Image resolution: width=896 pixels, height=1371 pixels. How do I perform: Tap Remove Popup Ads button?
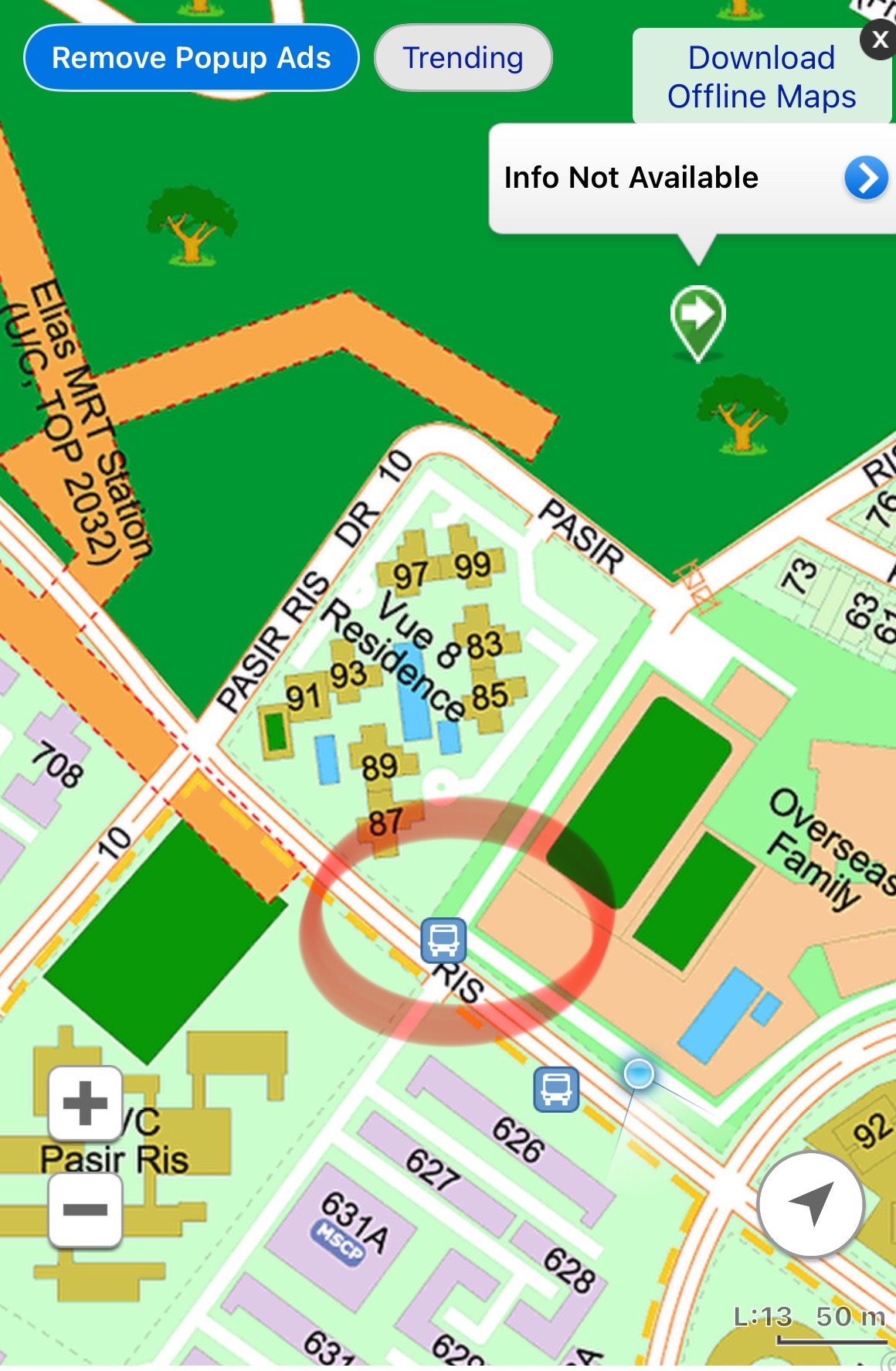pos(191,58)
